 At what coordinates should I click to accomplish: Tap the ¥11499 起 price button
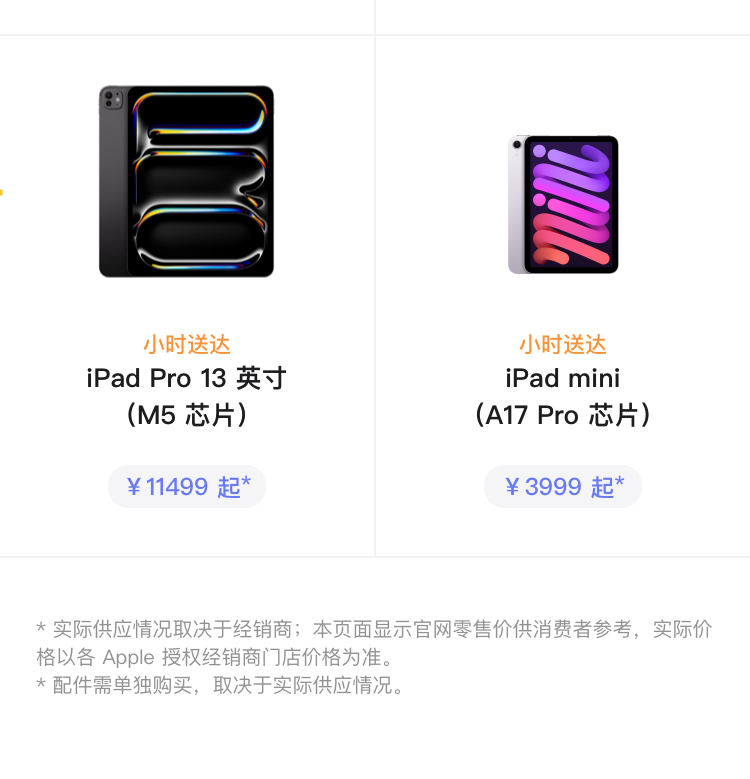187,487
